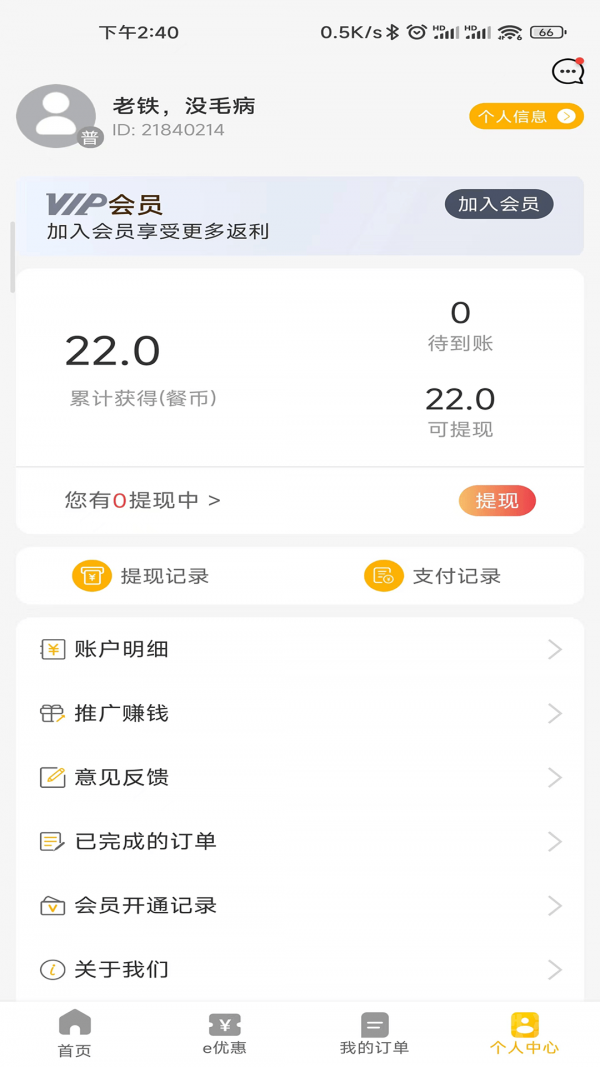Tap the 加入会员 button
The width and height of the screenshot is (600, 1067).
pos(499,204)
